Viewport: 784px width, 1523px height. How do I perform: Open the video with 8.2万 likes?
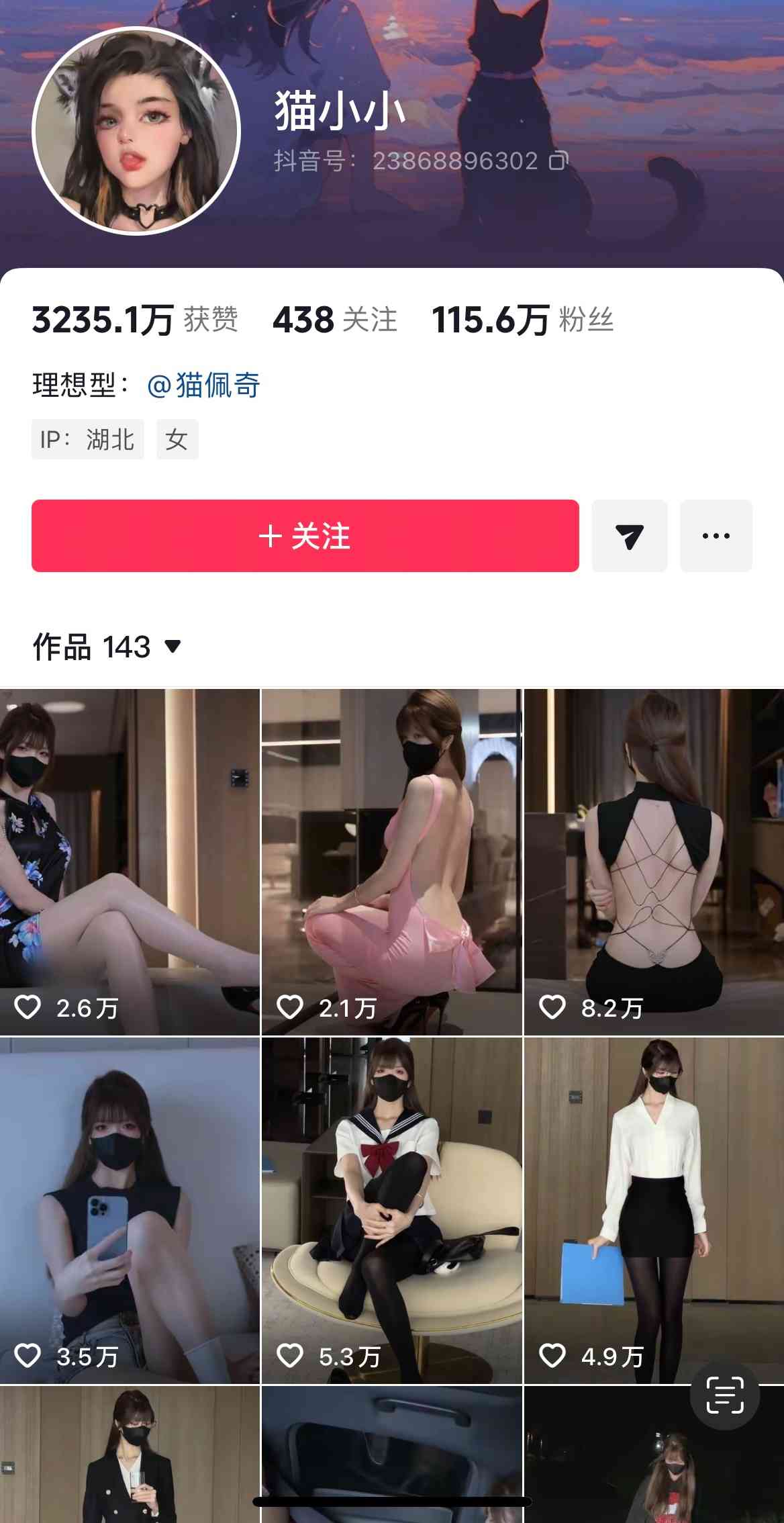pos(654,862)
